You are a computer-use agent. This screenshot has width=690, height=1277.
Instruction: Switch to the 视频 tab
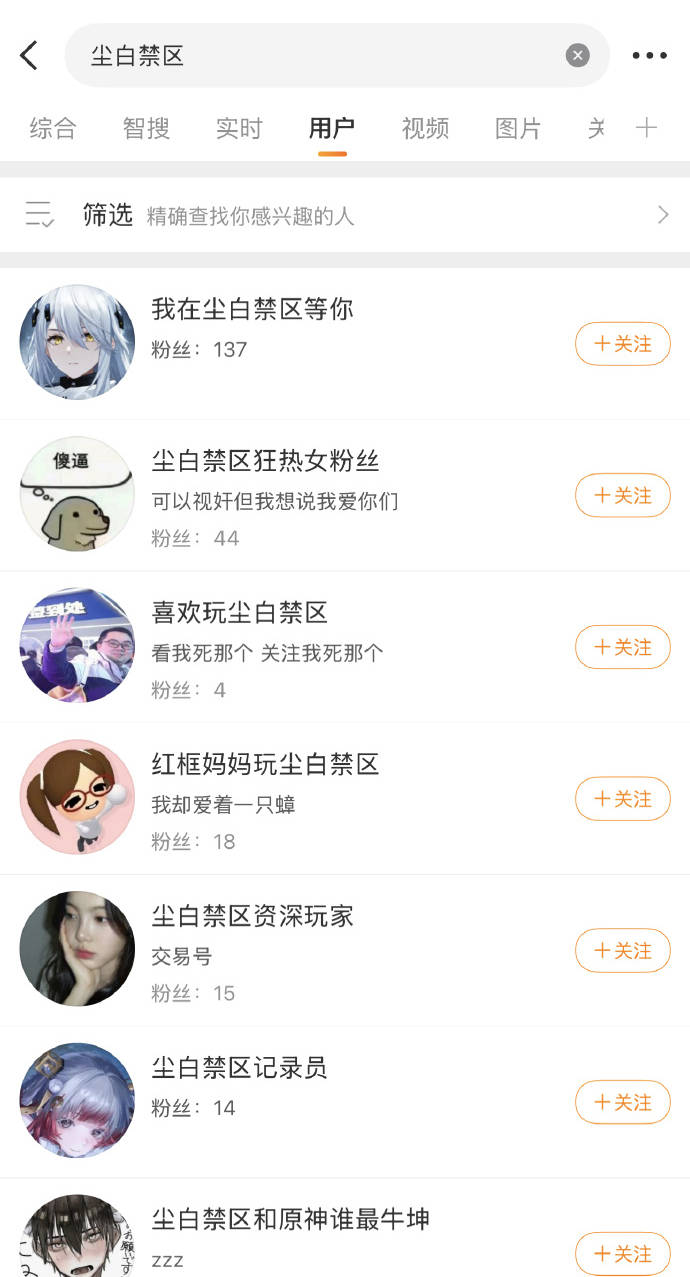point(425,128)
